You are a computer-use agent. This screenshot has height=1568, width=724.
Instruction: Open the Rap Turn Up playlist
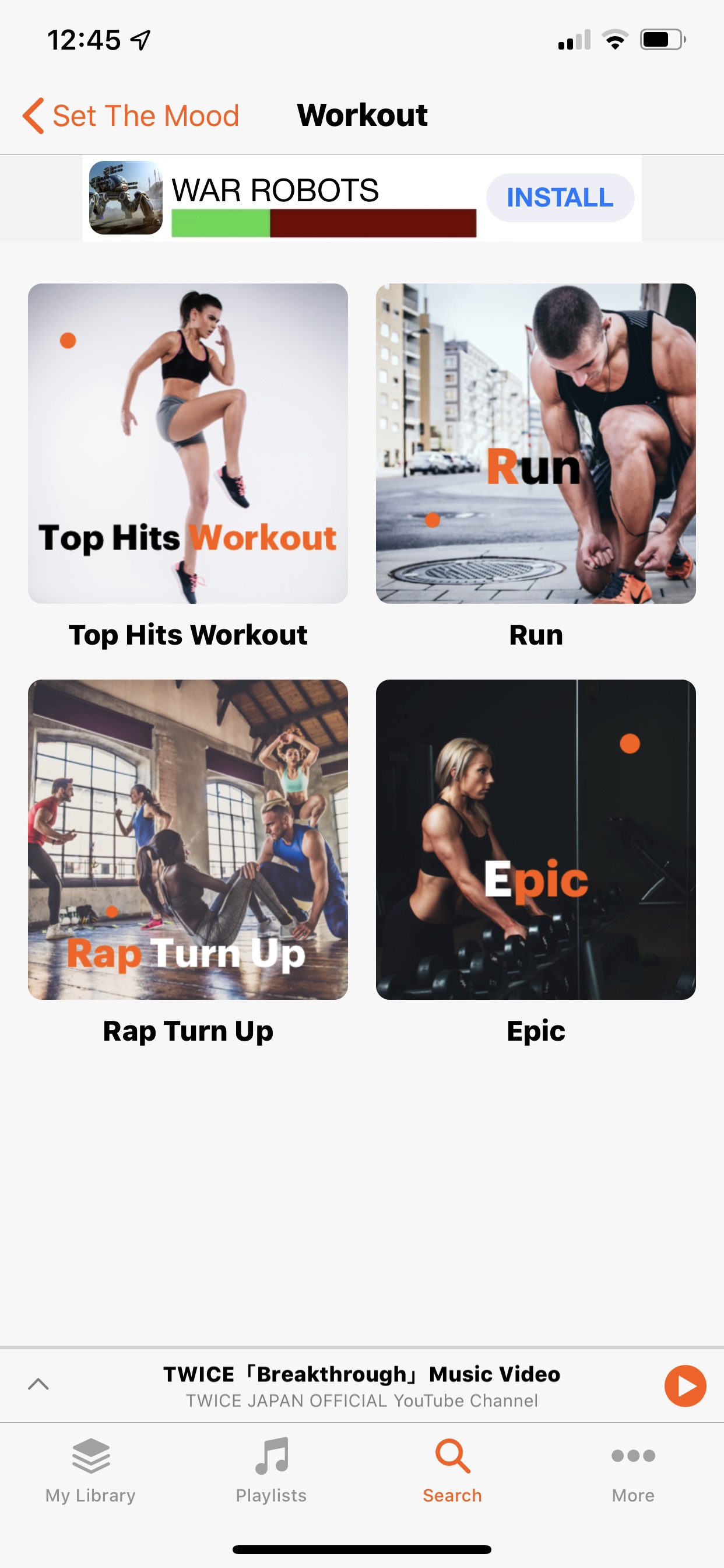pyautogui.click(x=188, y=839)
